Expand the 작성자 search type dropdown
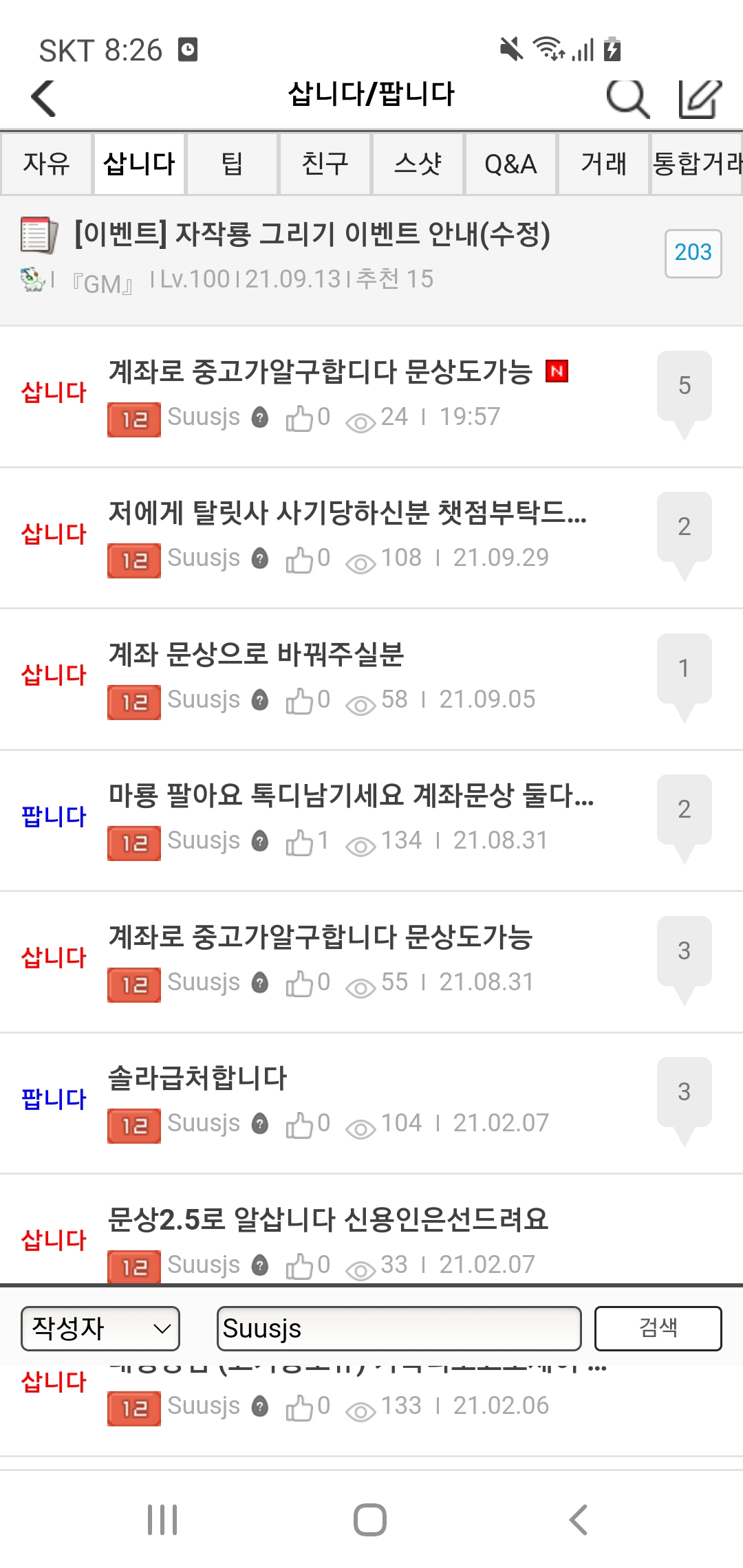This screenshot has width=743, height=1568. click(100, 1329)
